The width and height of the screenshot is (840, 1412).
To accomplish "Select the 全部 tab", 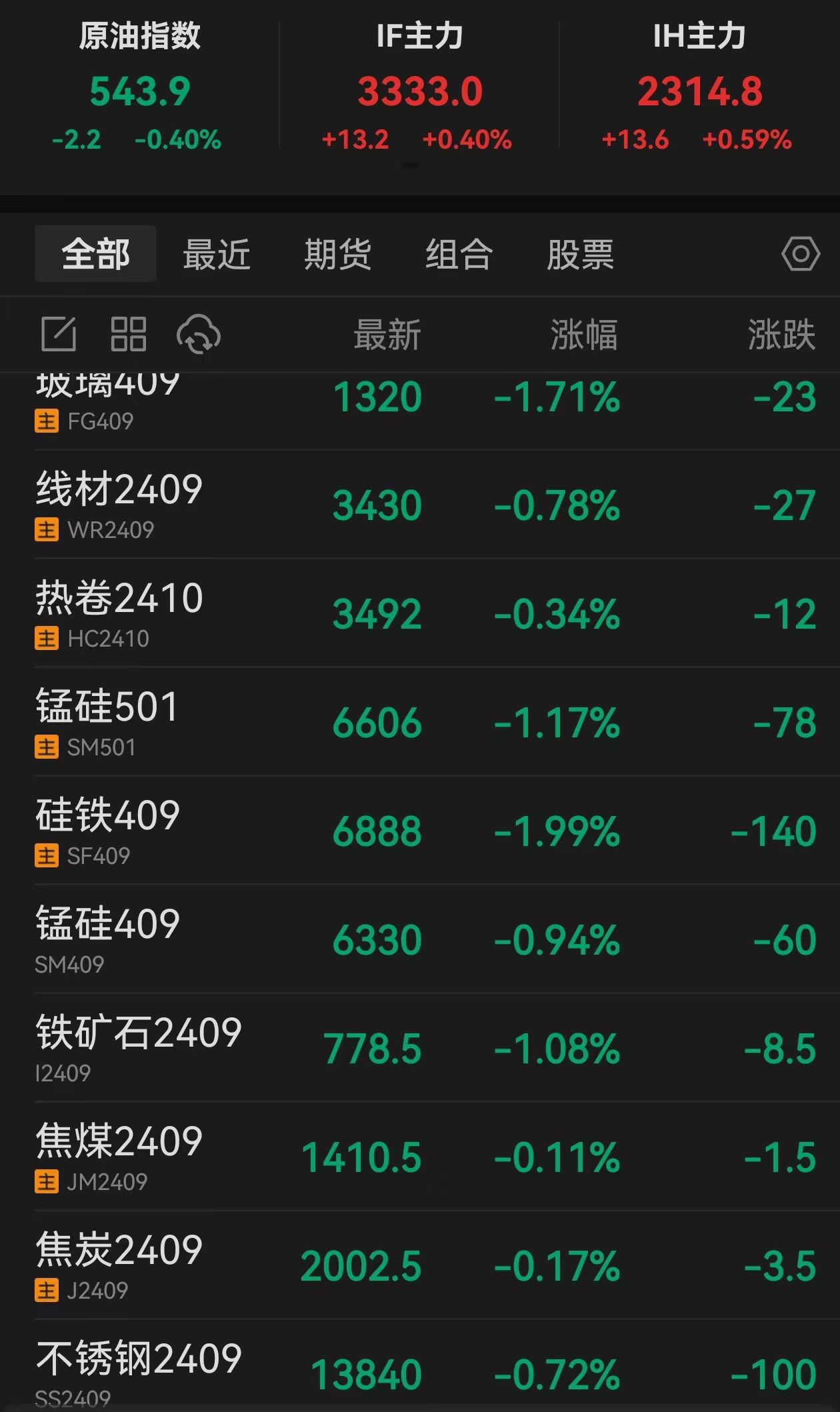I will coord(95,255).
